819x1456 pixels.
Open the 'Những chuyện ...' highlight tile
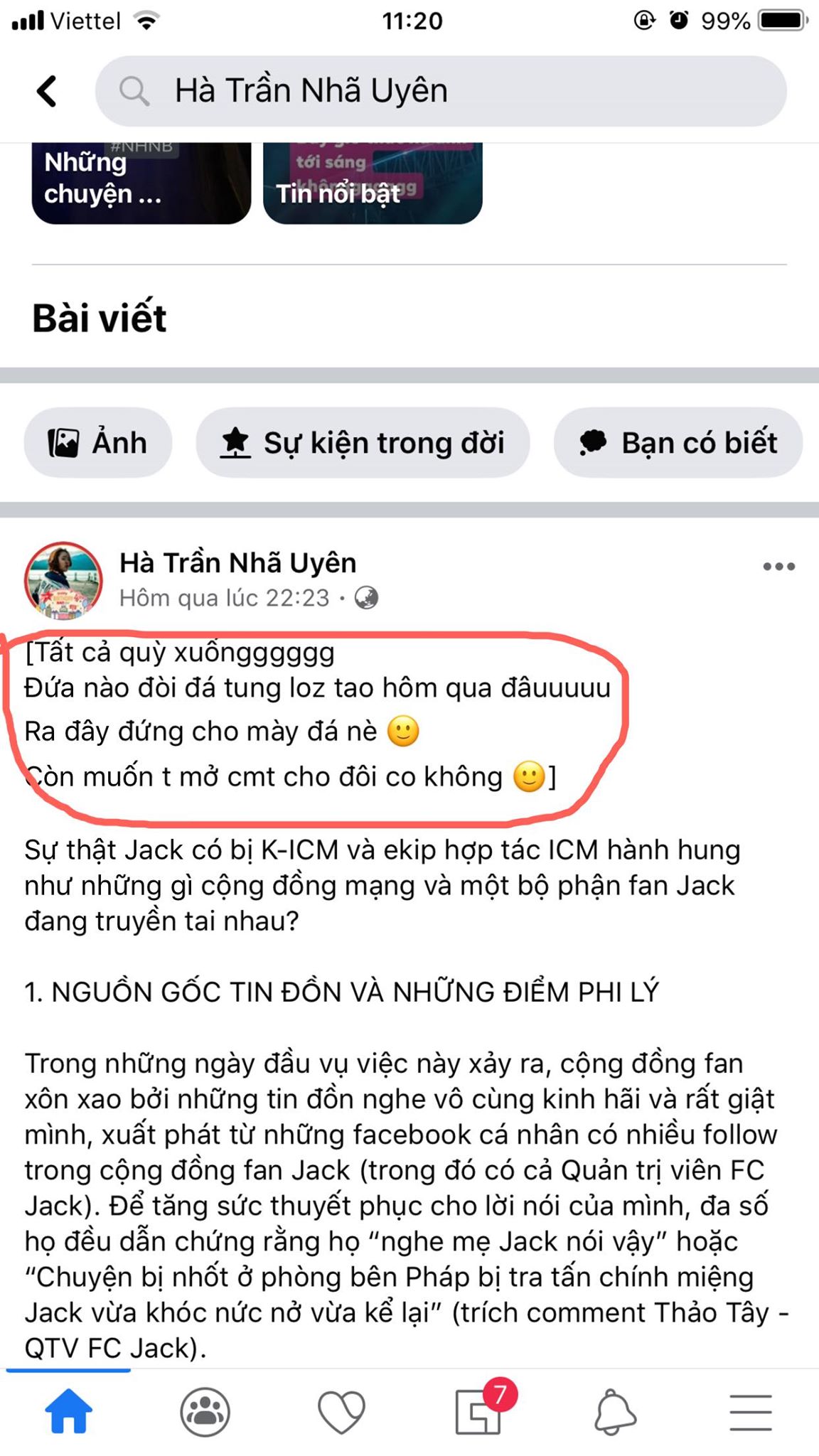(x=141, y=183)
